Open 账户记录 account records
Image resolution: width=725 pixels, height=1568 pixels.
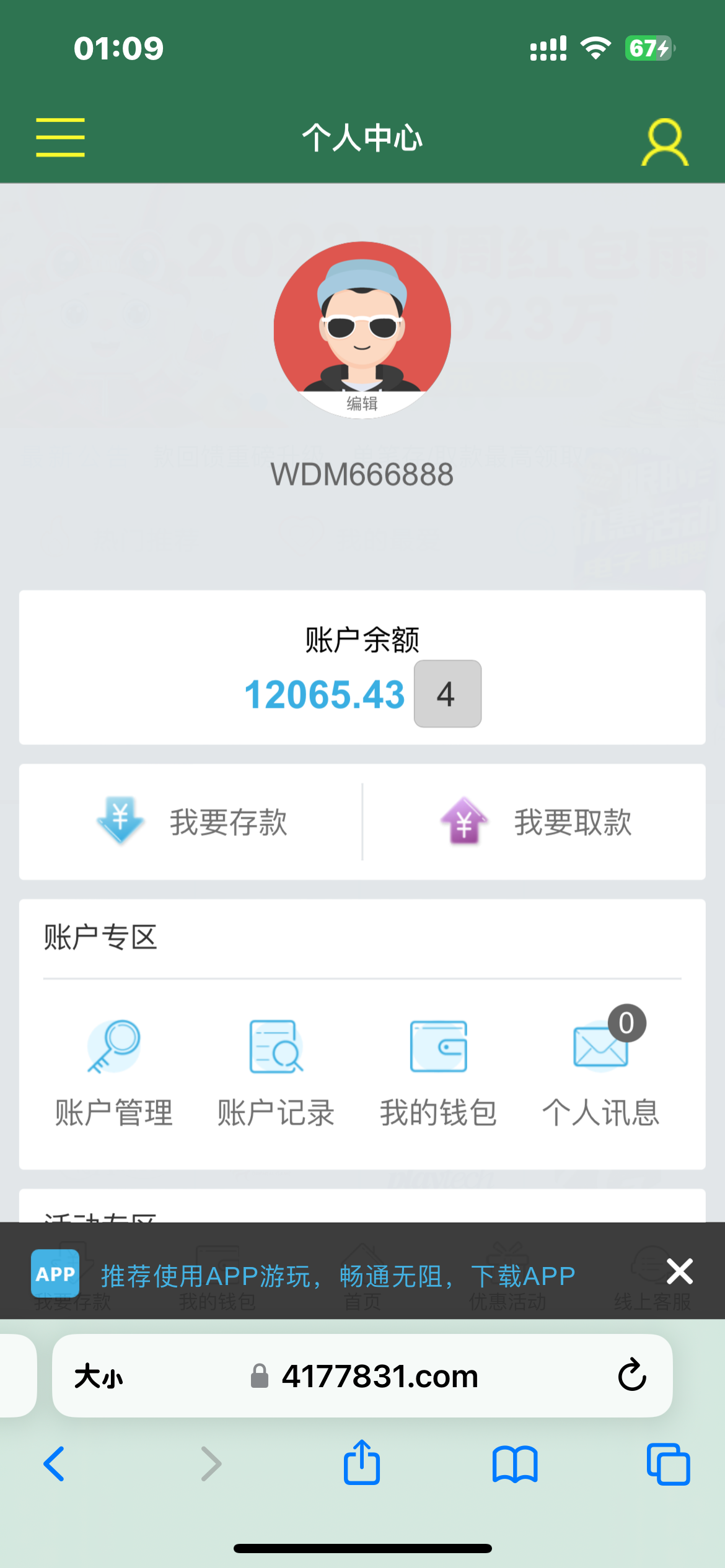coord(276,1072)
